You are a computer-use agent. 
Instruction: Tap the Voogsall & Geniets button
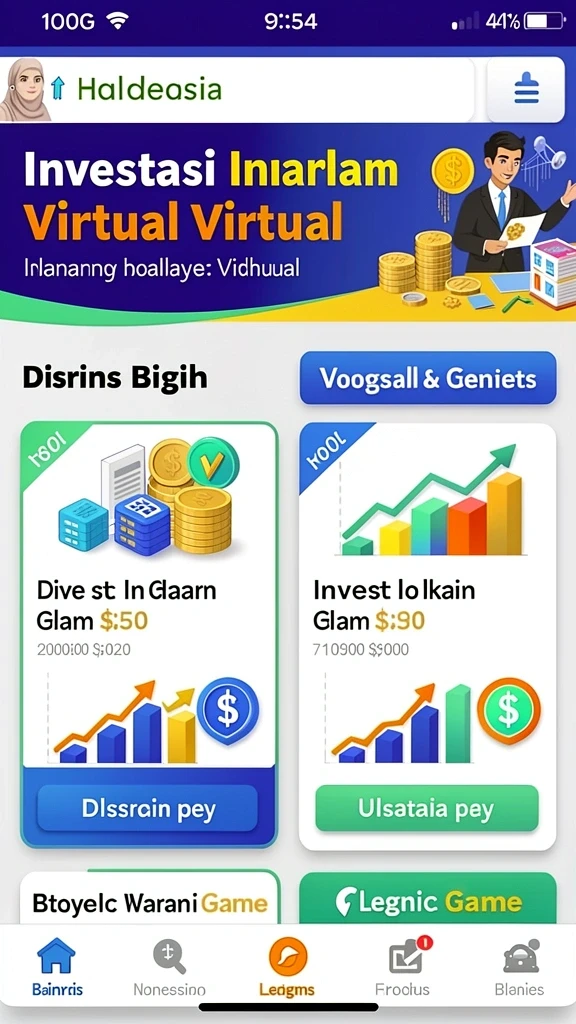click(428, 379)
